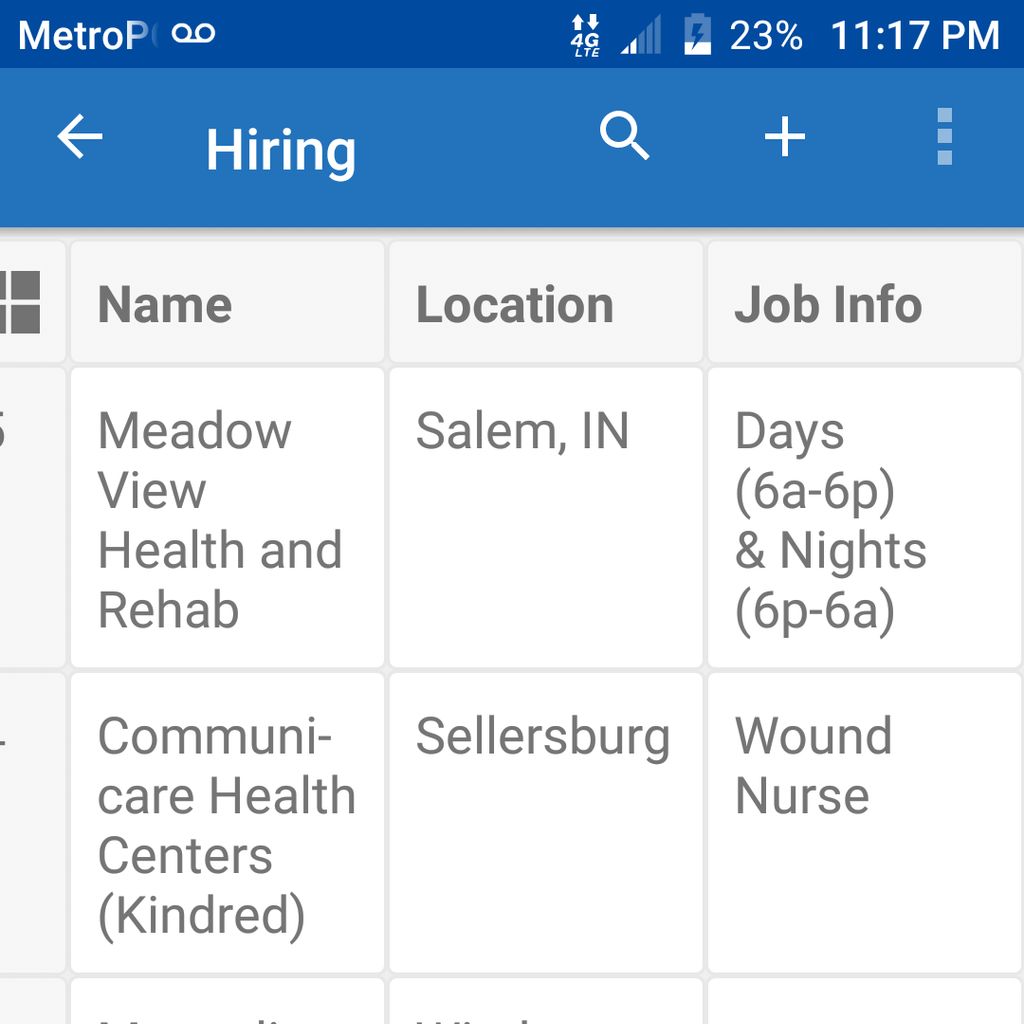Add a new entry with plus icon
Viewport: 1024px width, 1024px height.
pyautogui.click(x=785, y=137)
